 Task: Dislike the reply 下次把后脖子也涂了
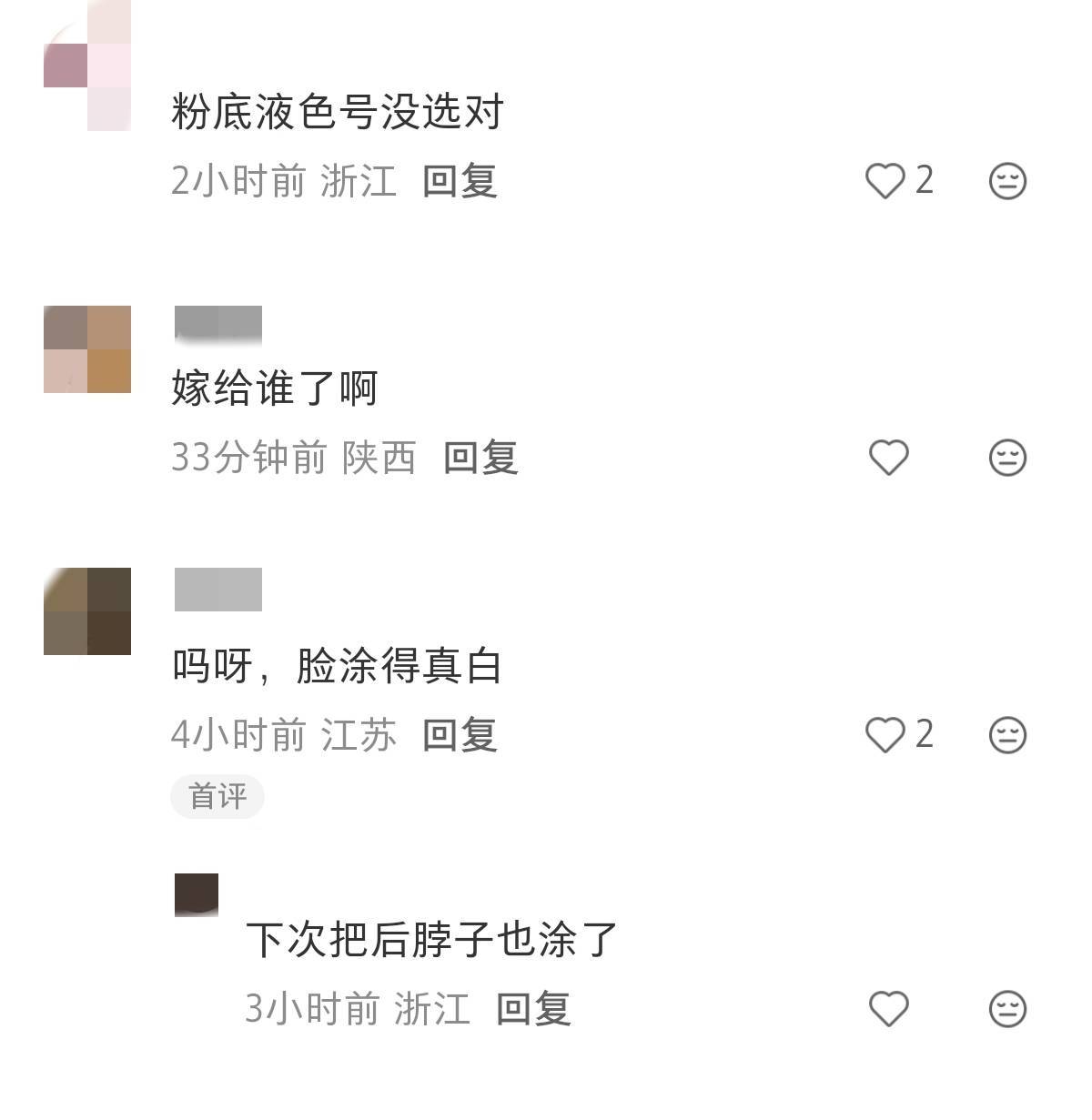coord(1007,1009)
